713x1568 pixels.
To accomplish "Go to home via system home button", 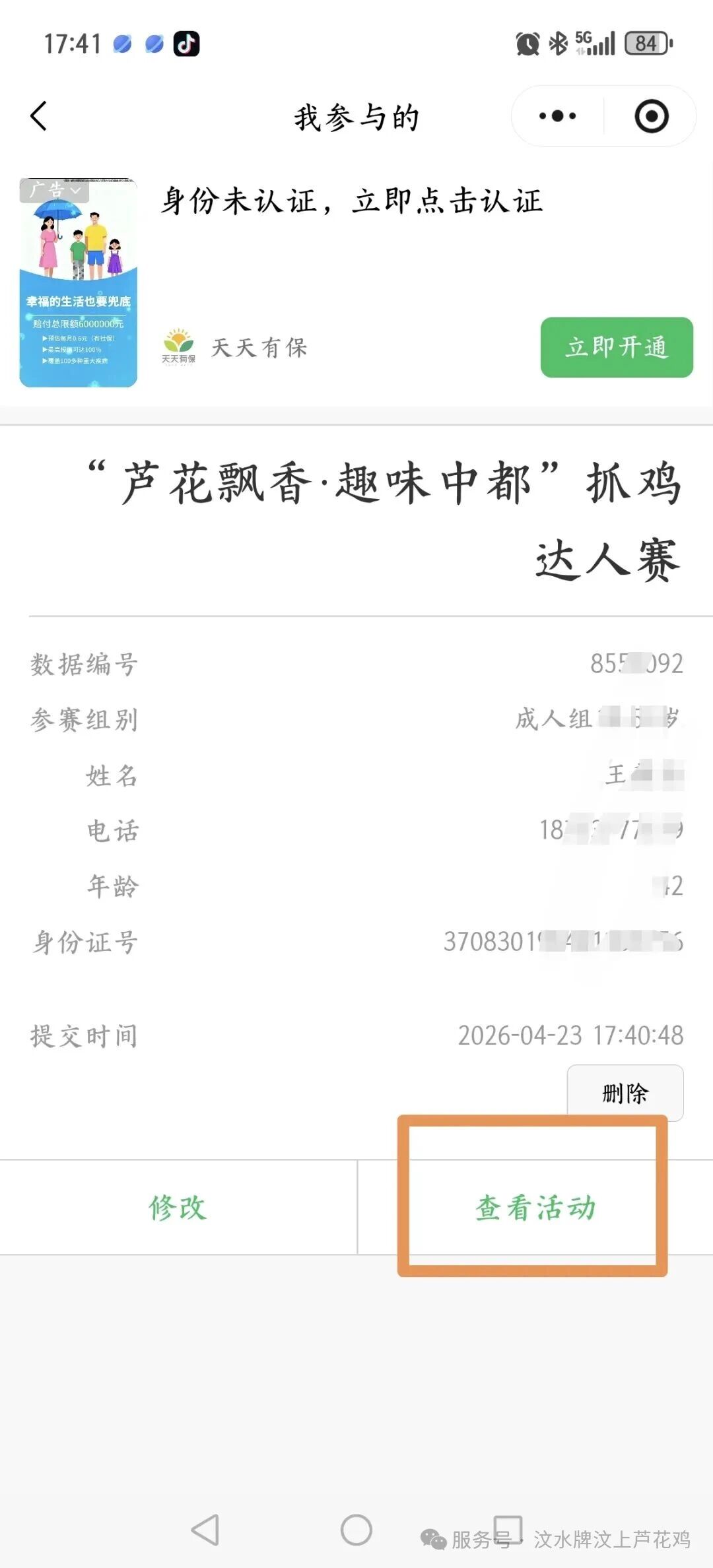I will click(x=356, y=1530).
